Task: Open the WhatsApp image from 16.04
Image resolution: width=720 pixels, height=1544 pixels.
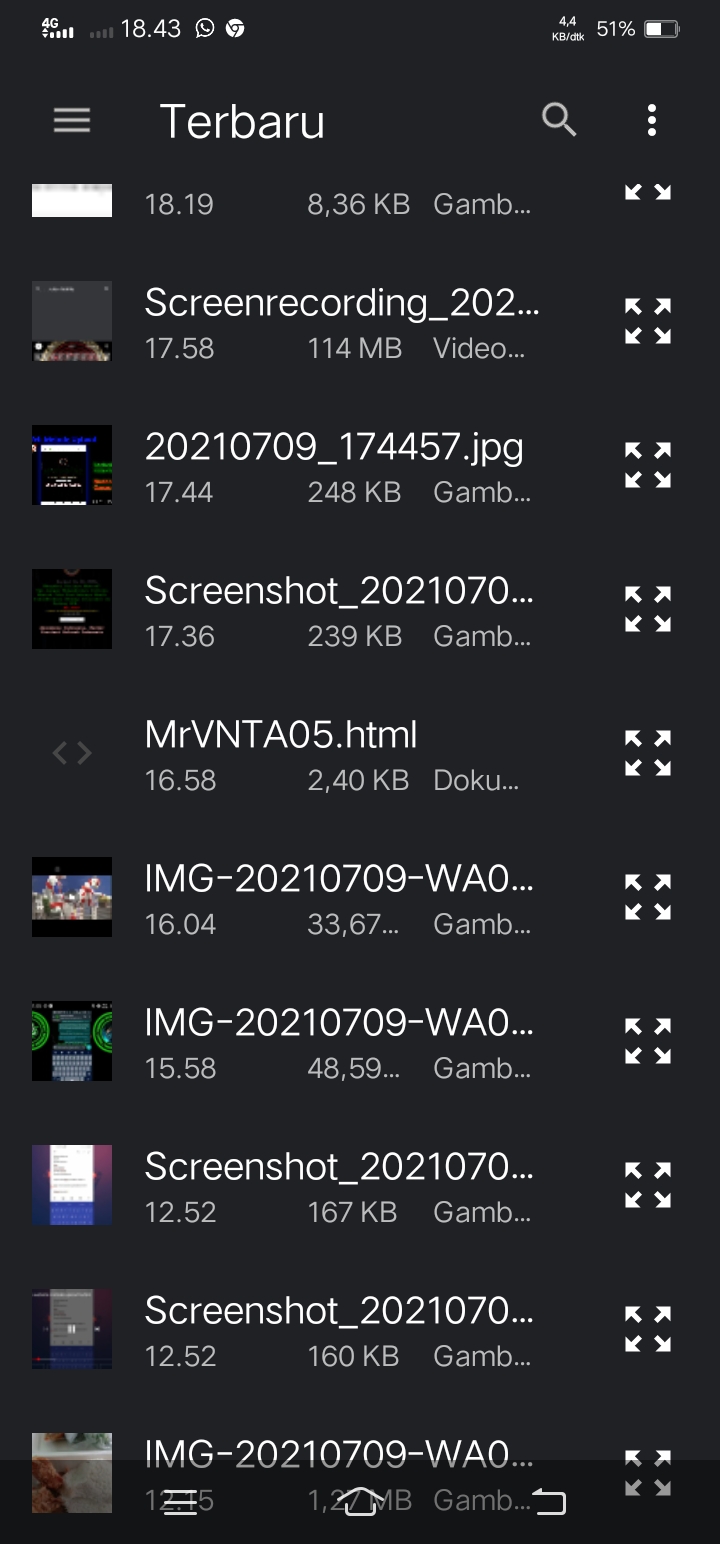Action: 338,897
